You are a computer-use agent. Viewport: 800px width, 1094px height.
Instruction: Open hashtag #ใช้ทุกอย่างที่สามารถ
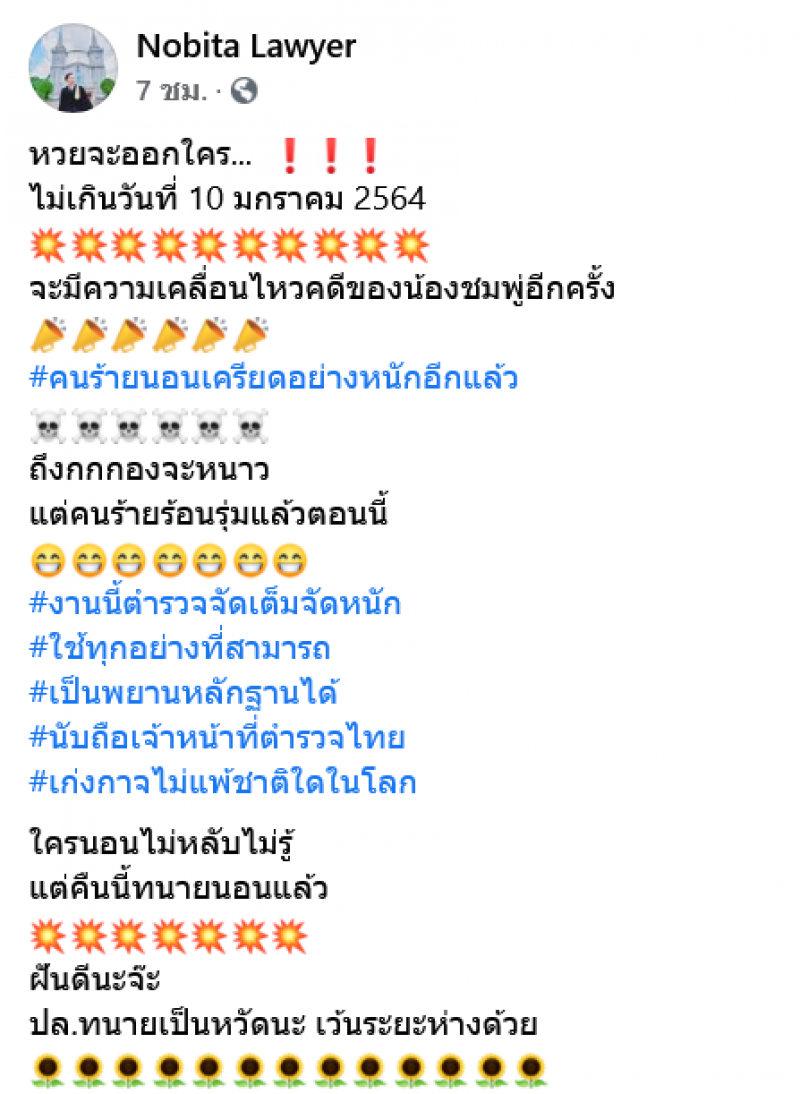[180, 649]
